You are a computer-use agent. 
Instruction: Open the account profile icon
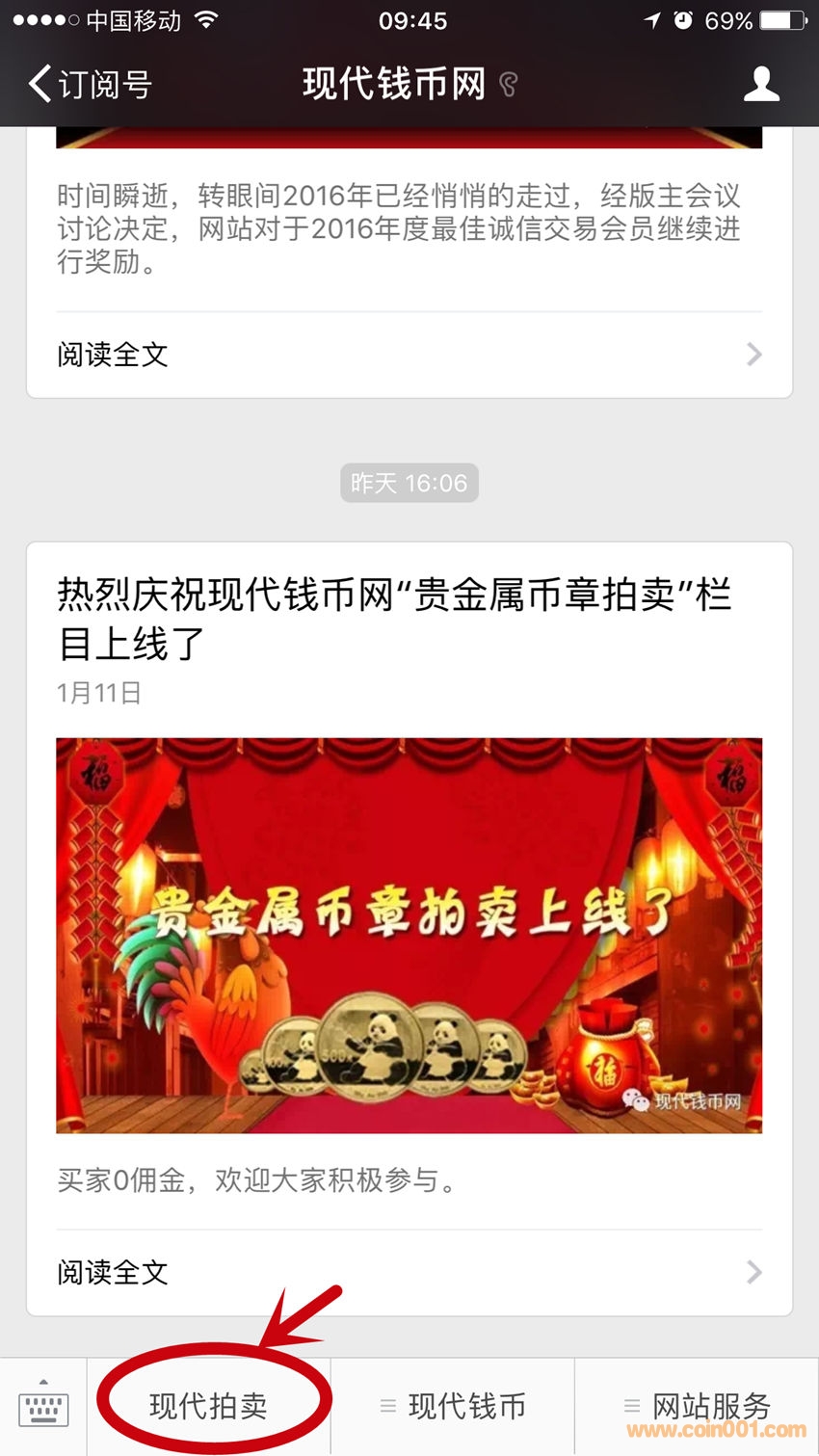[x=760, y=84]
